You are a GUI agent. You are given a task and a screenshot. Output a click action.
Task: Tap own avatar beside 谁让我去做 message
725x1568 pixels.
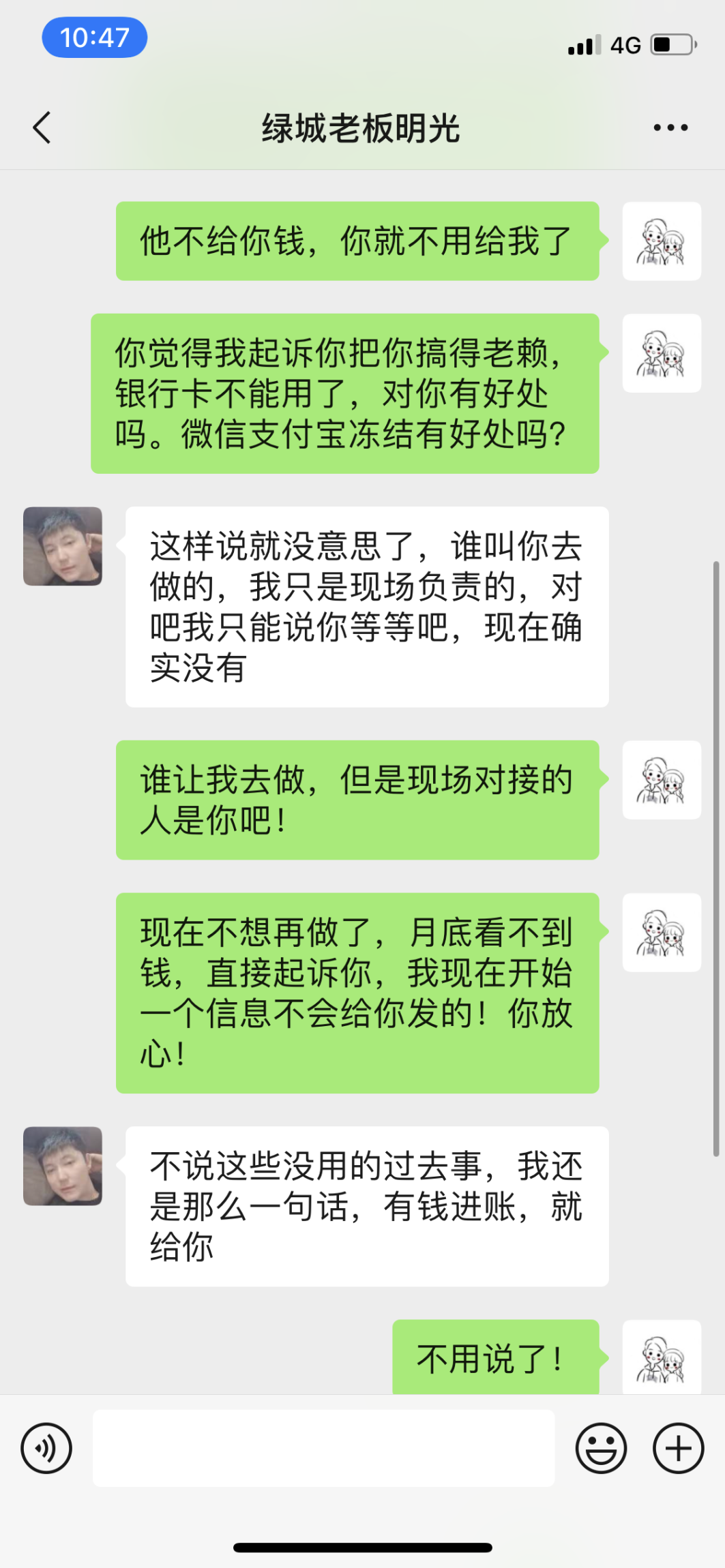[x=662, y=780]
